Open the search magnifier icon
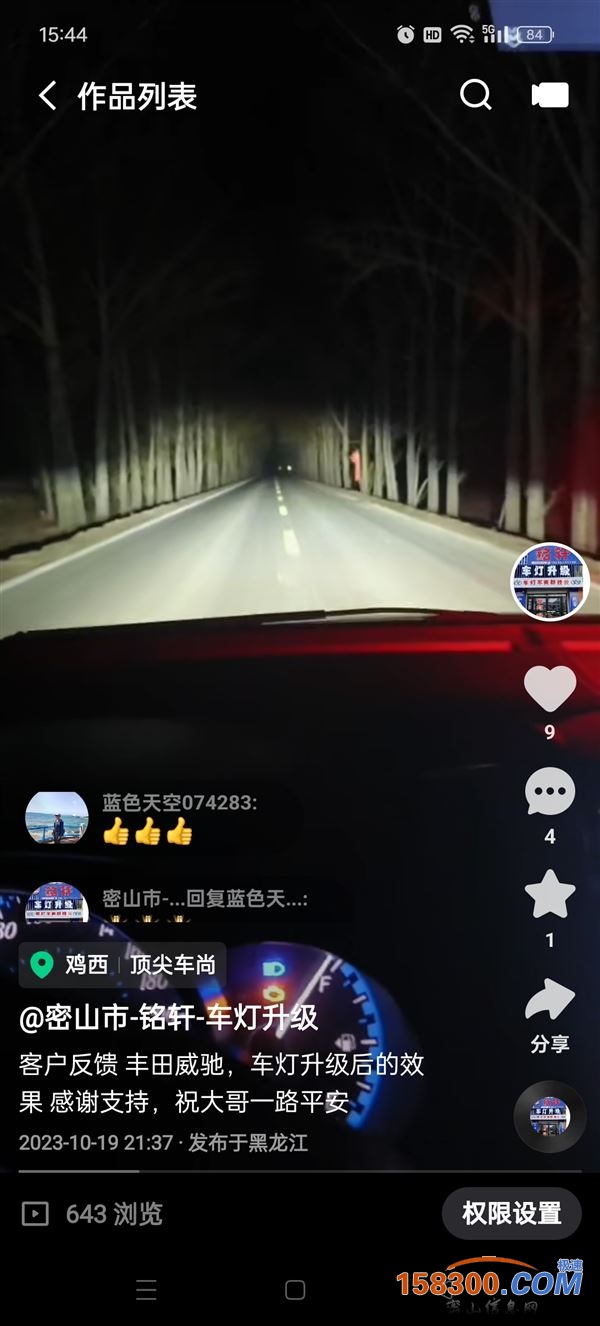600x1326 pixels. [476, 95]
